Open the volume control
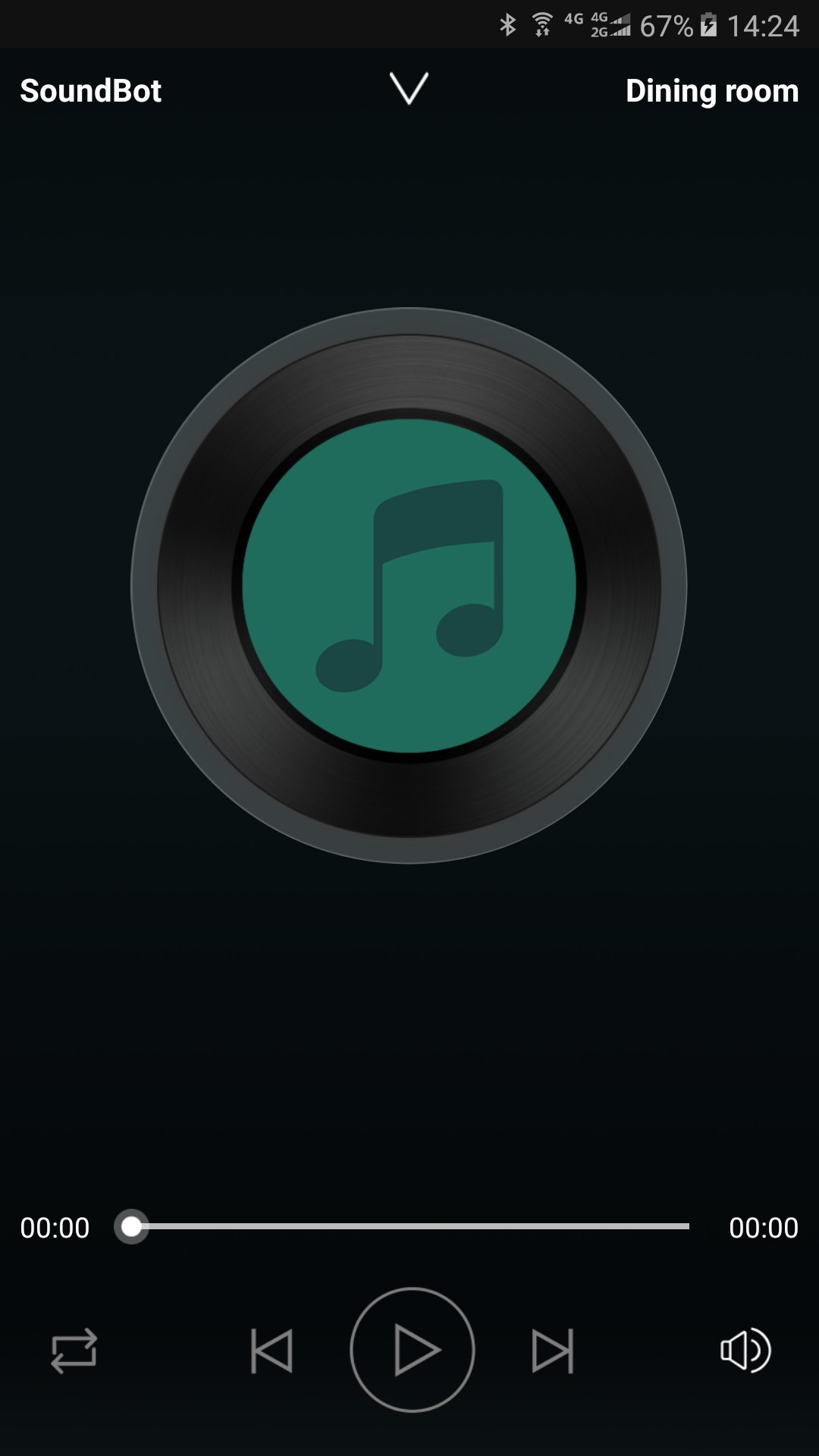This screenshot has width=819, height=1456. [745, 1351]
